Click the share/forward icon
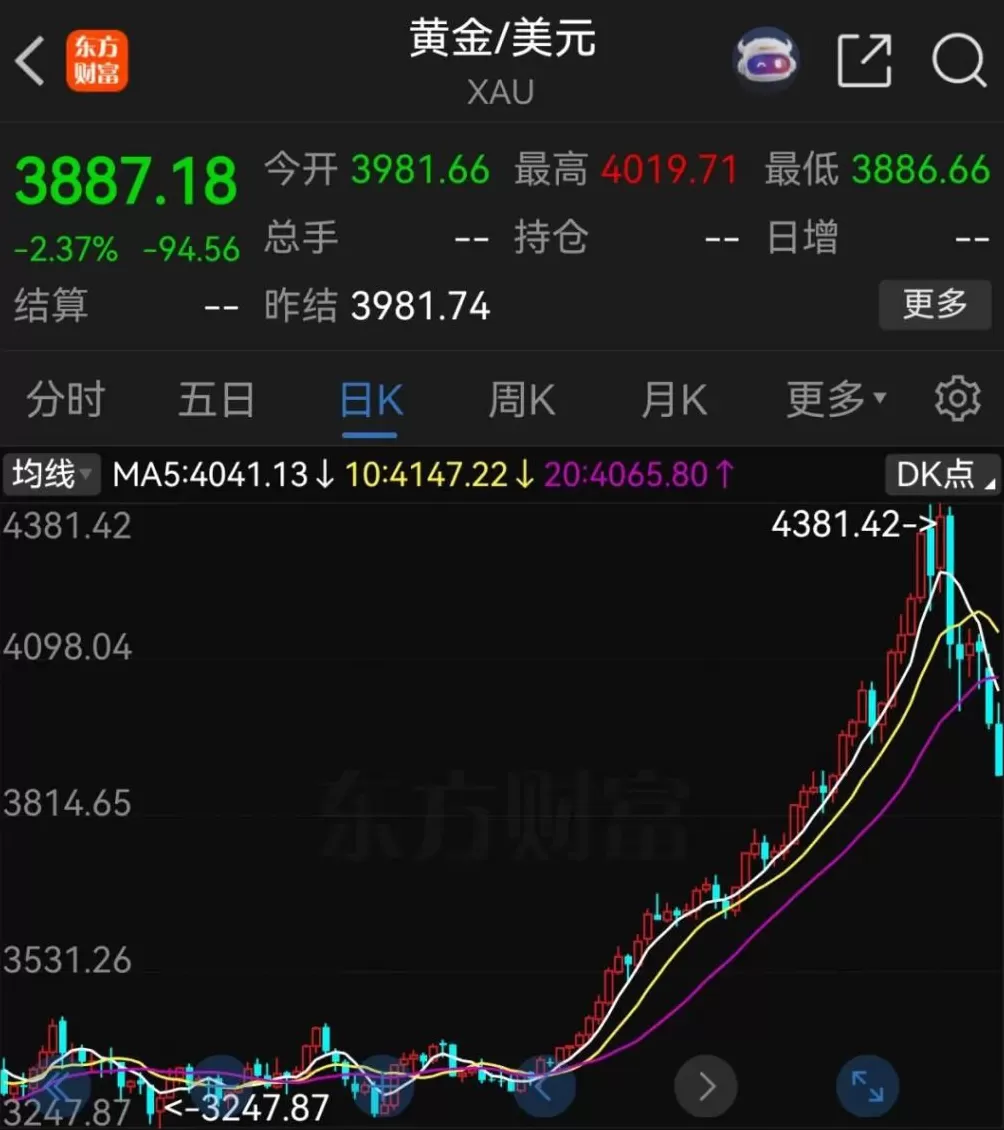The width and height of the screenshot is (1004, 1130). 865,60
